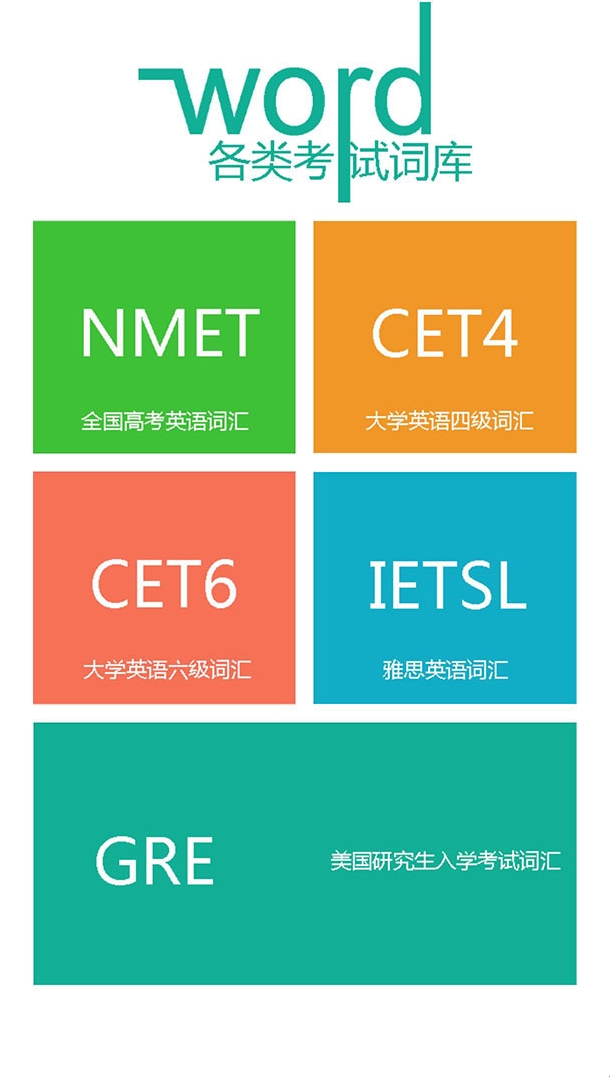Tap the GRE vocabulary tile
The height and width of the screenshot is (1077, 610).
coord(305,853)
